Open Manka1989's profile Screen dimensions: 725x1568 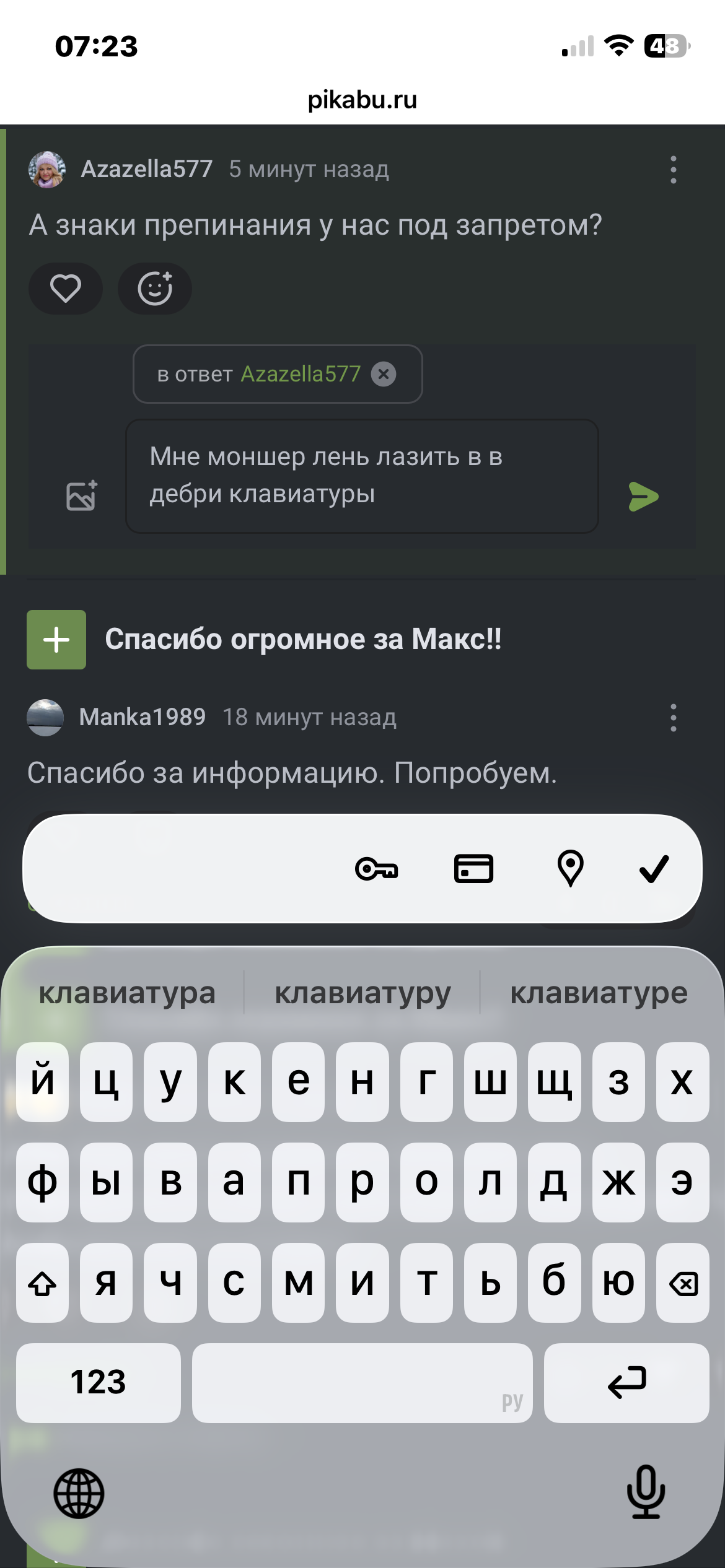pyautogui.click(x=142, y=717)
